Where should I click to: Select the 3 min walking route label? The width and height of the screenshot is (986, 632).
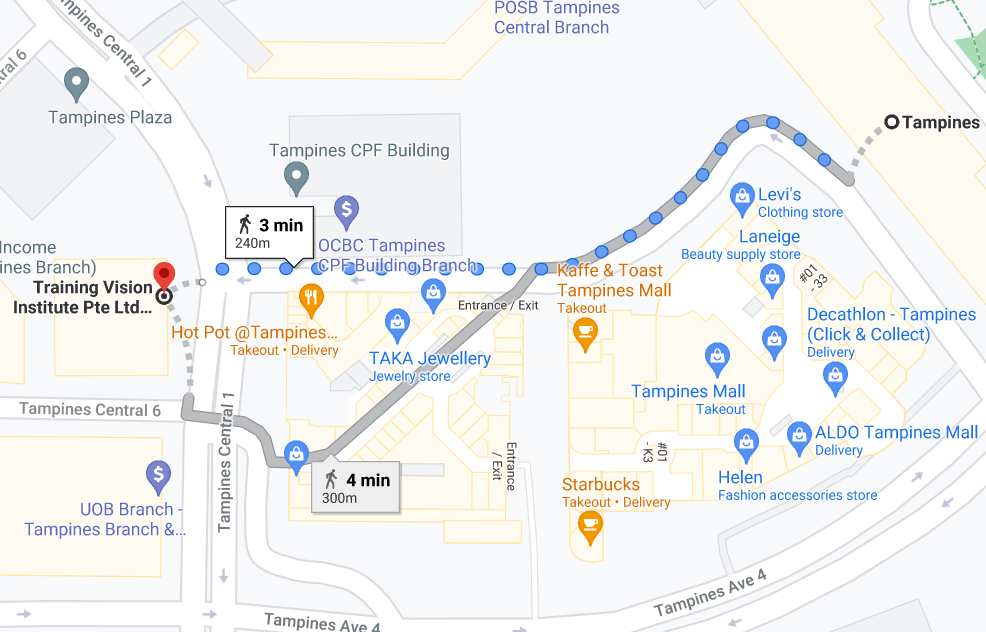pyautogui.click(x=269, y=233)
